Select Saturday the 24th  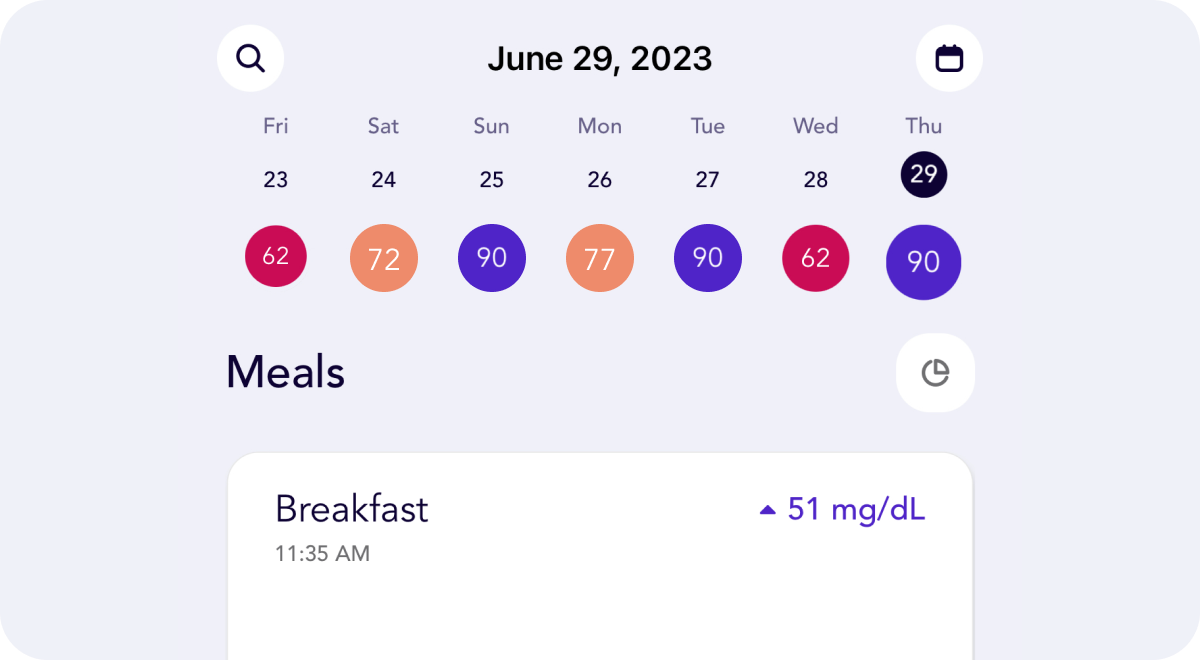384,180
